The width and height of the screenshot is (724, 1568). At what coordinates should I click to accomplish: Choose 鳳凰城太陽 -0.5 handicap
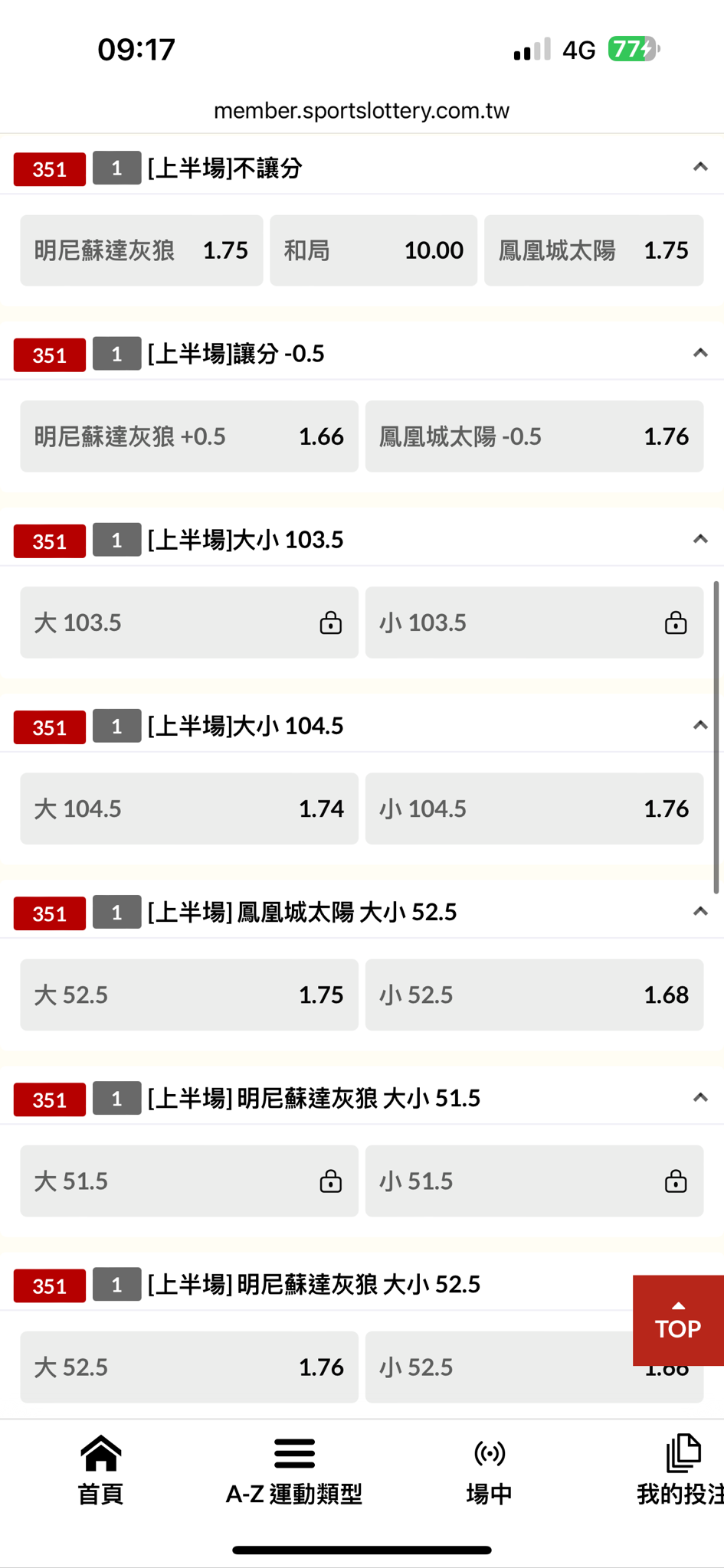tap(534, 436)
